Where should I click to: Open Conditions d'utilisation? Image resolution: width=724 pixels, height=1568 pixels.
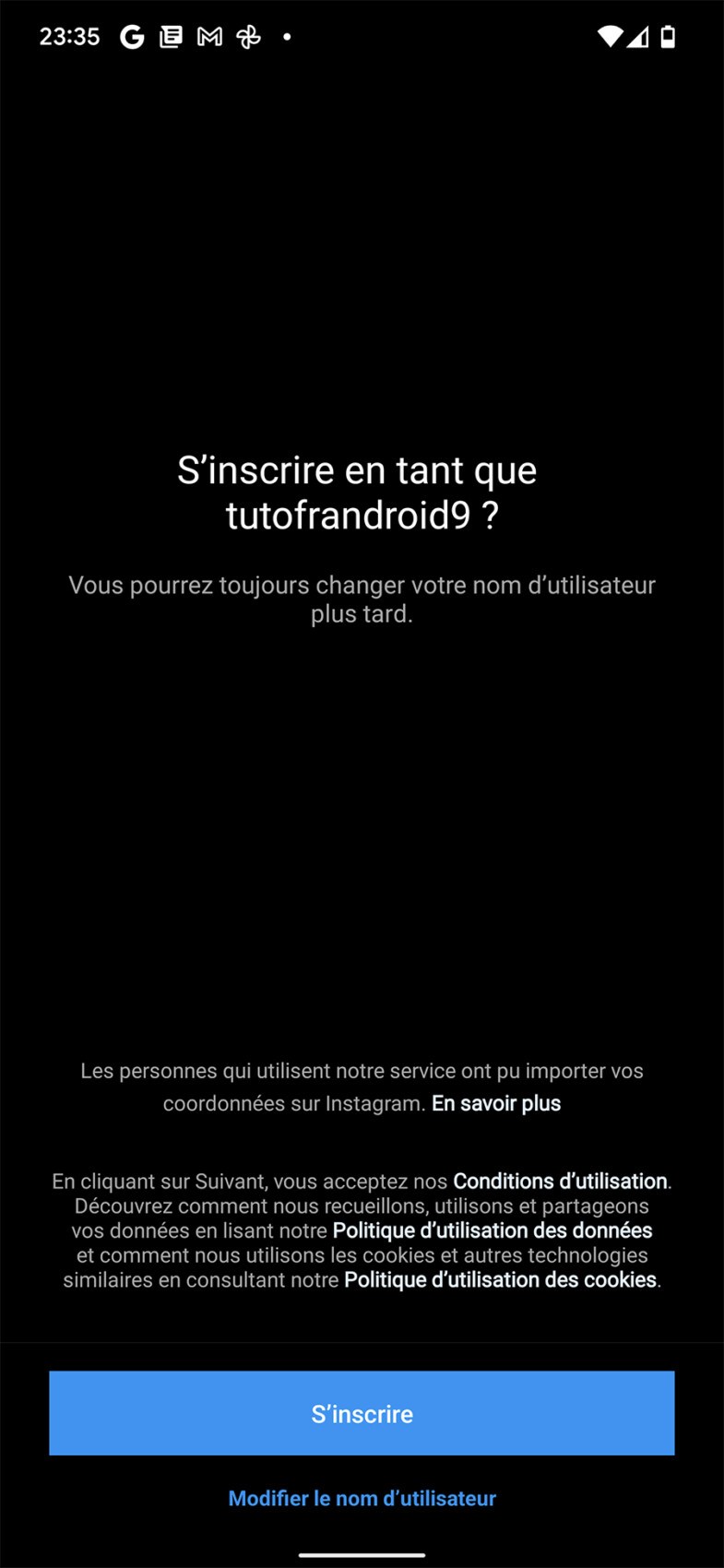click(560, 1182)
